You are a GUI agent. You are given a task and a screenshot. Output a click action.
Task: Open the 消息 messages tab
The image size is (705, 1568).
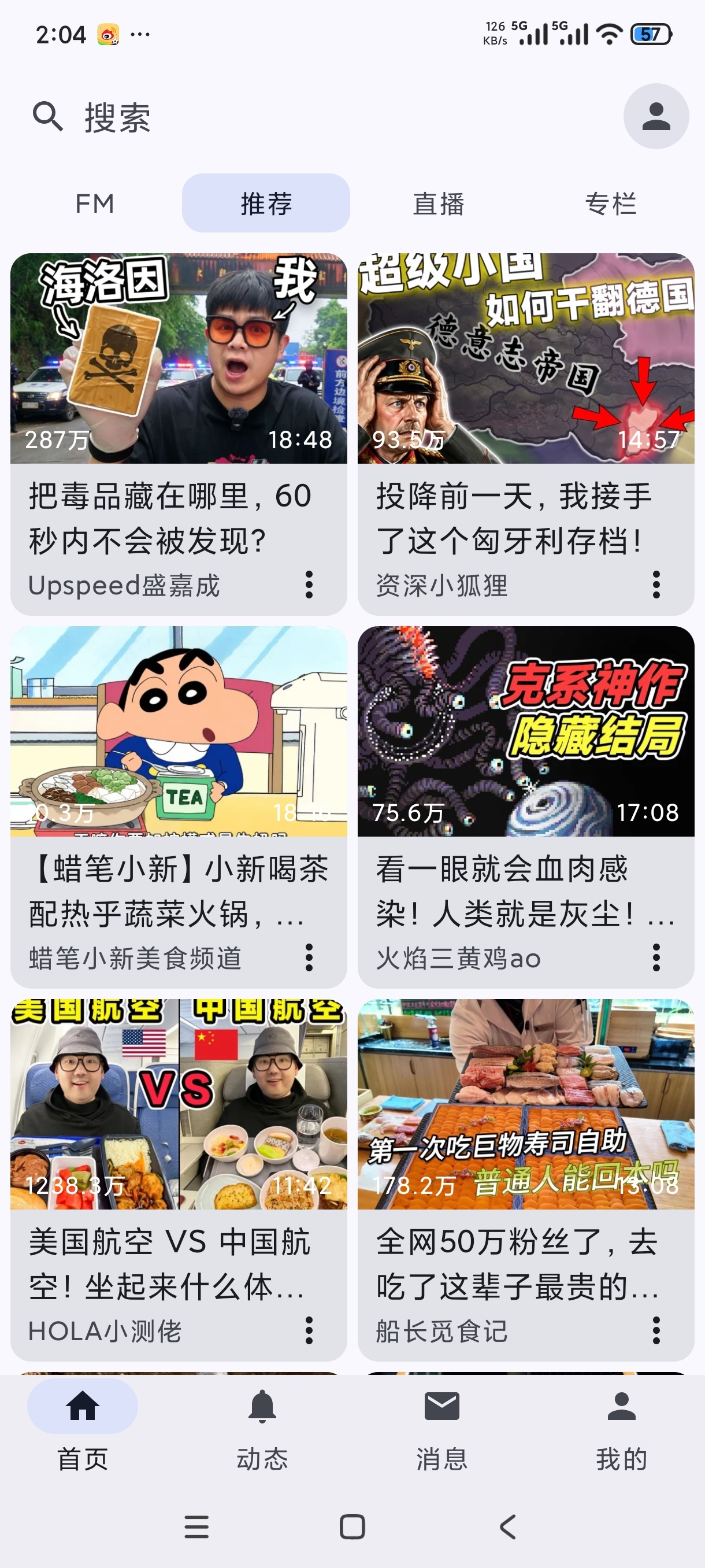tap(441, 1430)
